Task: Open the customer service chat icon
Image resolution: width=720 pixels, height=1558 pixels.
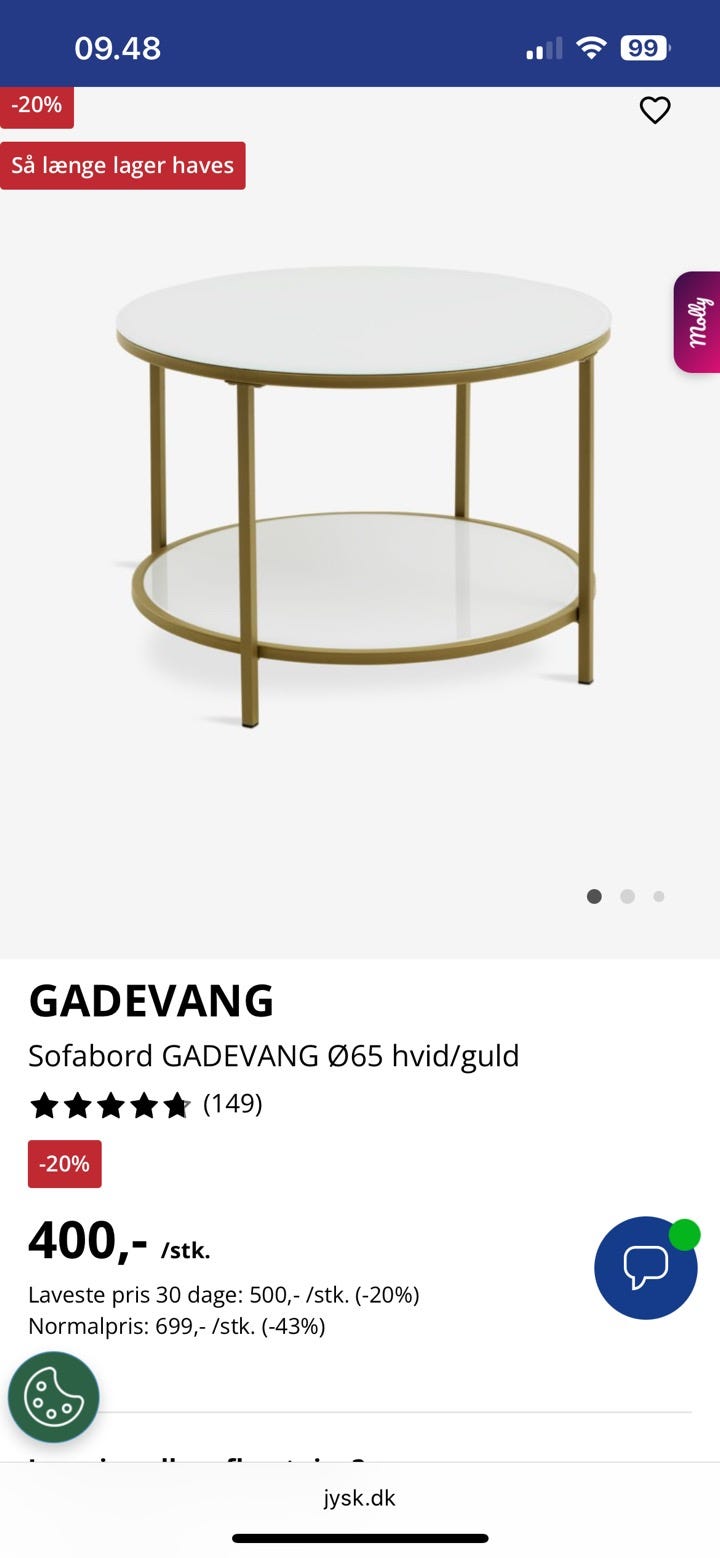Action: pos(645,1268)
